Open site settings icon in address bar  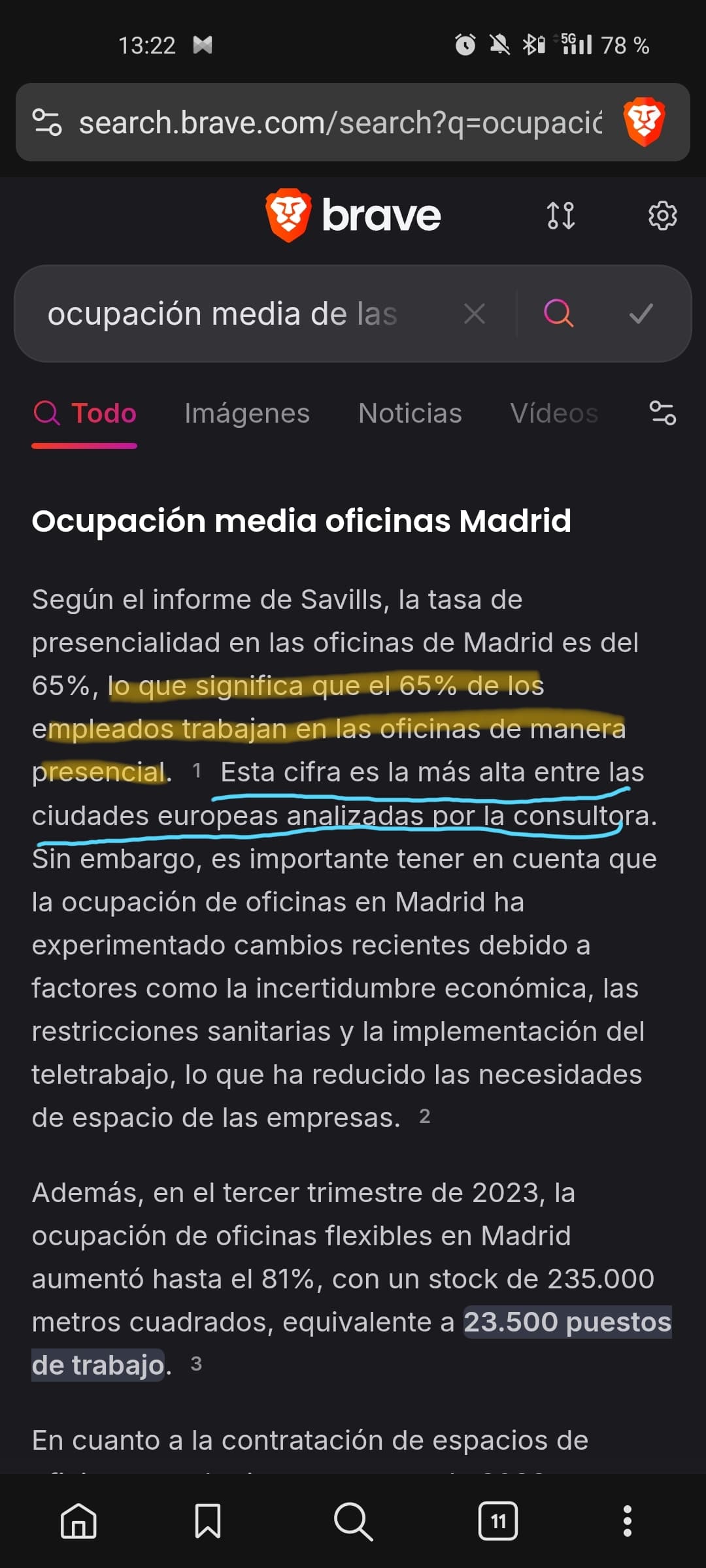tap(47, 122)
